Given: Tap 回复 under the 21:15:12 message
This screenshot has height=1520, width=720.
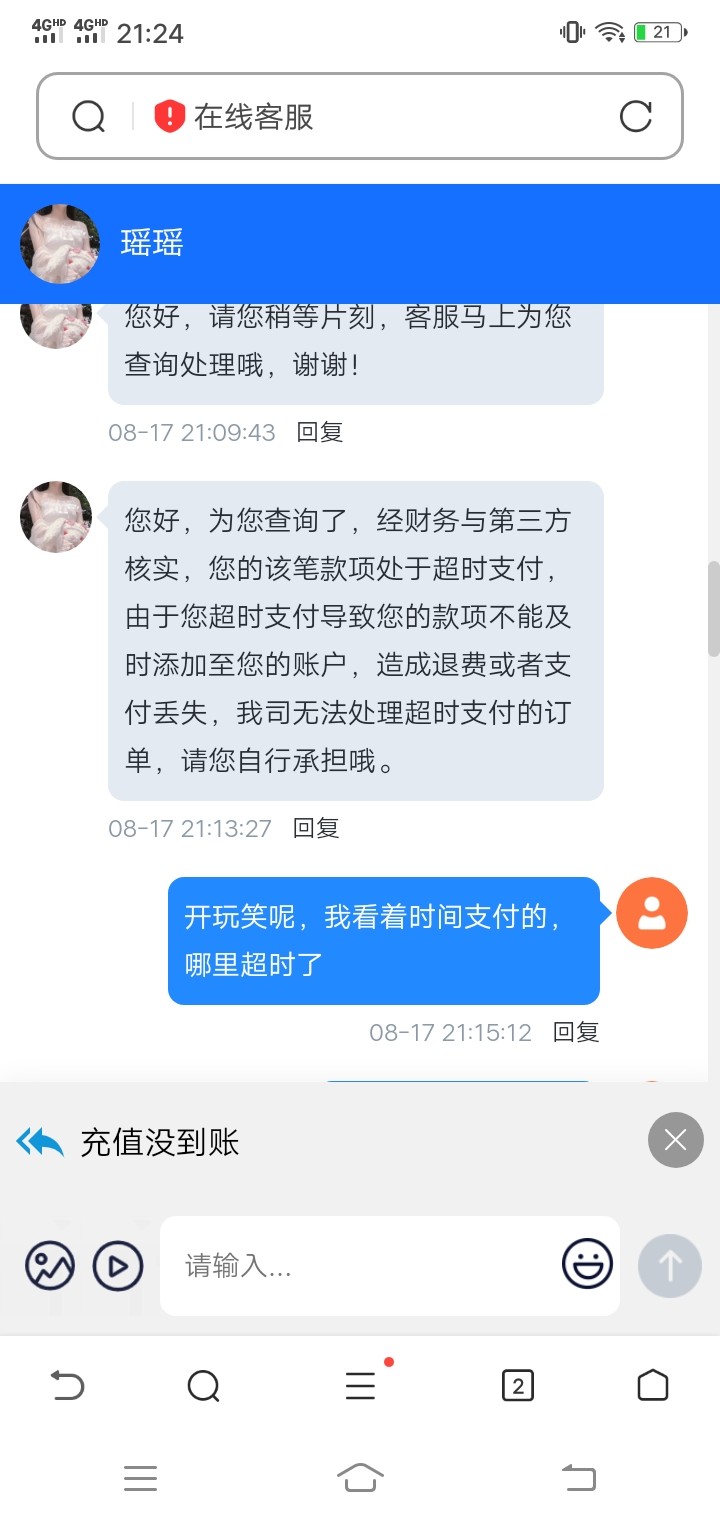Looking at the screenshot, I should [576, 1032].
